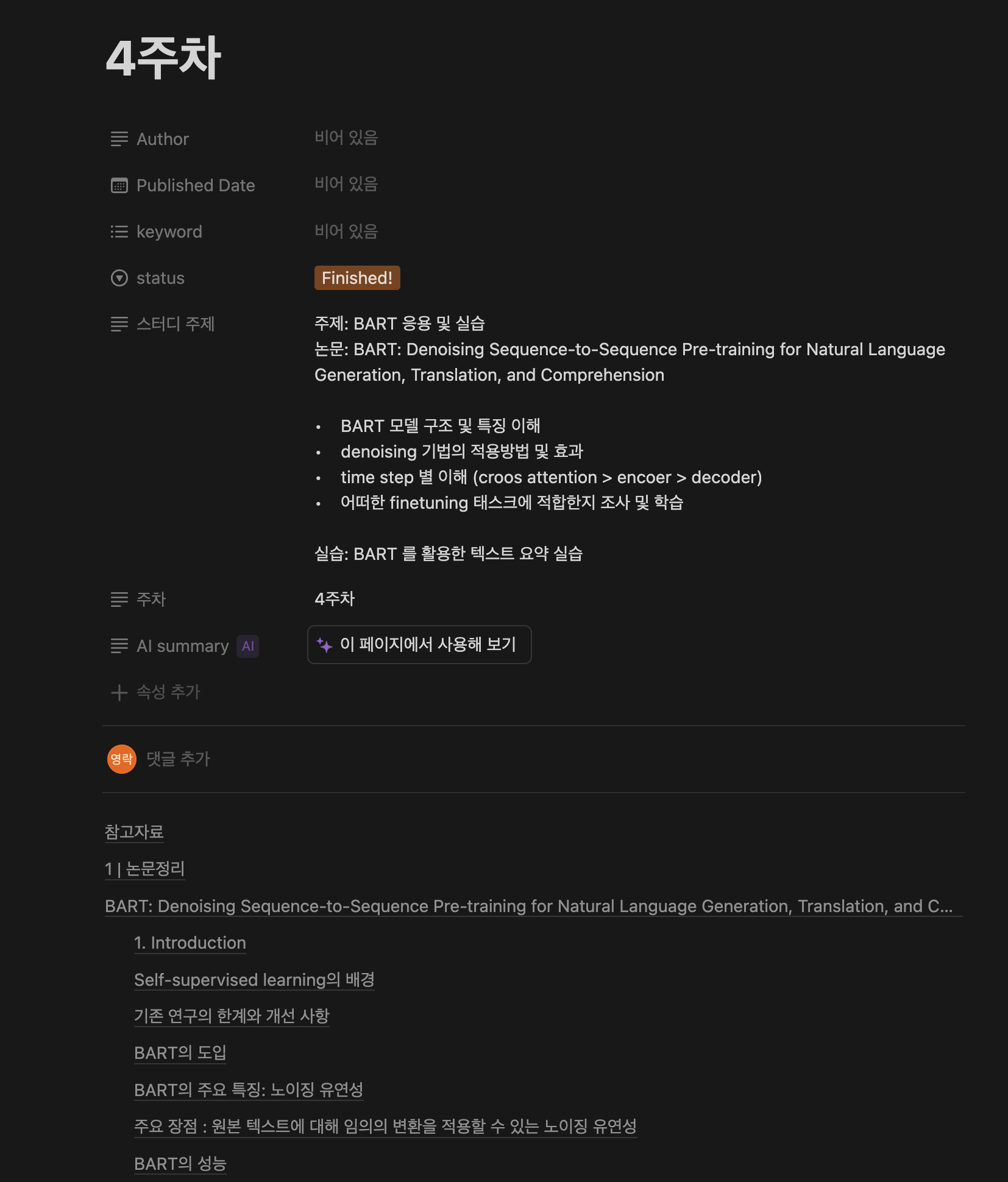Image resolution: width=1008 pixels, height=1182 pixels.
Task: Jump to the 참고자료 section
Action: 134,832
